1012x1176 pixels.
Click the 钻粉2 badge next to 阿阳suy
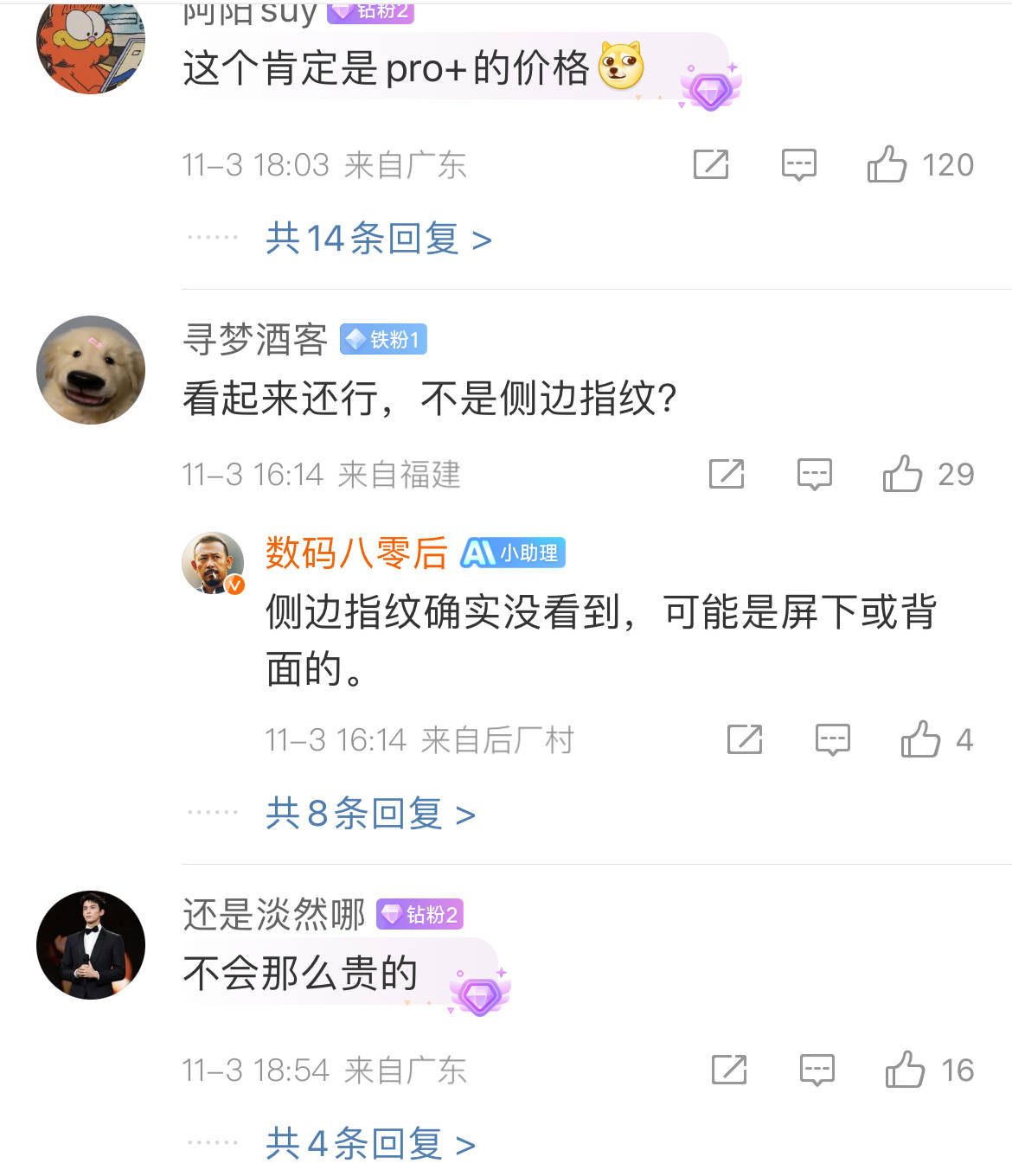pos(371,13)
